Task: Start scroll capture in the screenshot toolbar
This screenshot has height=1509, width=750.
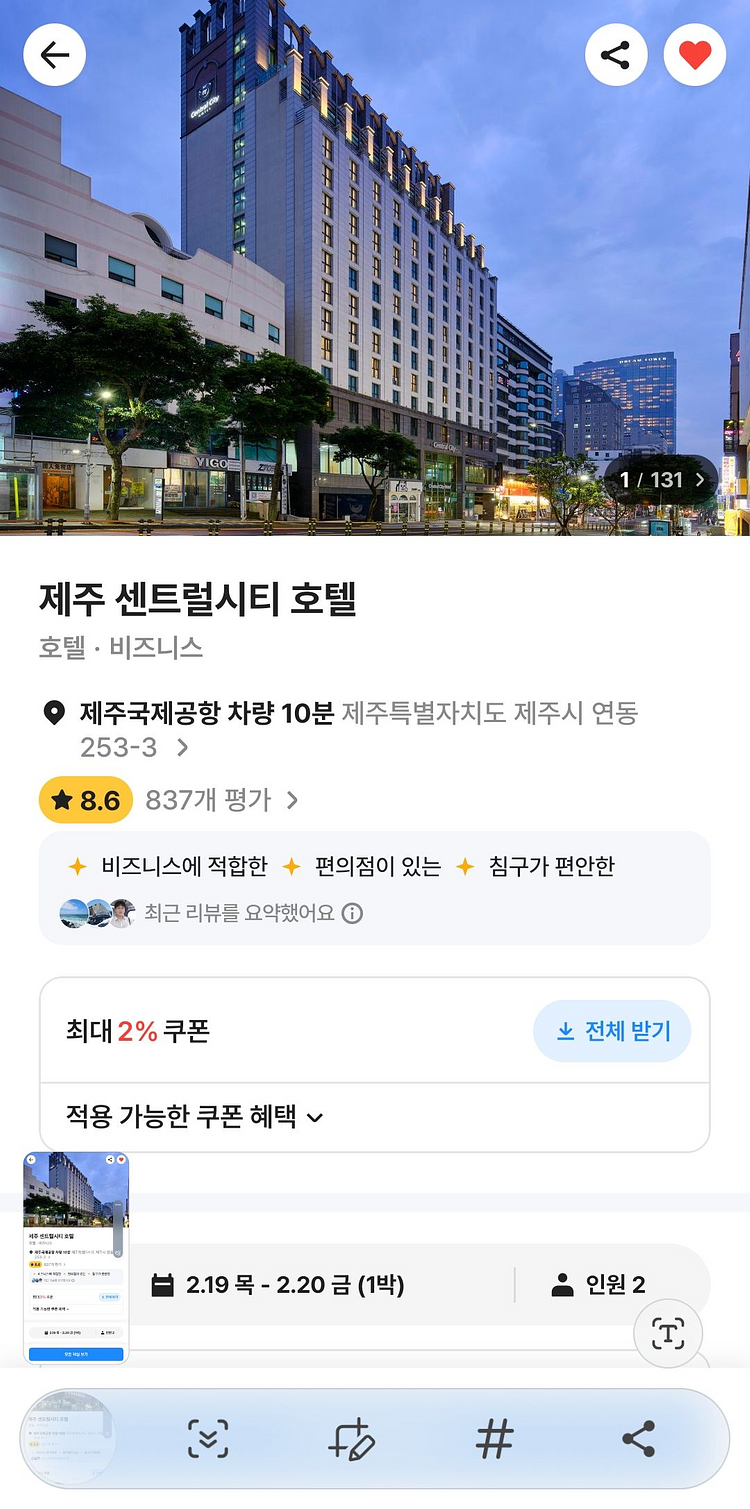Action: (208, 1438)
